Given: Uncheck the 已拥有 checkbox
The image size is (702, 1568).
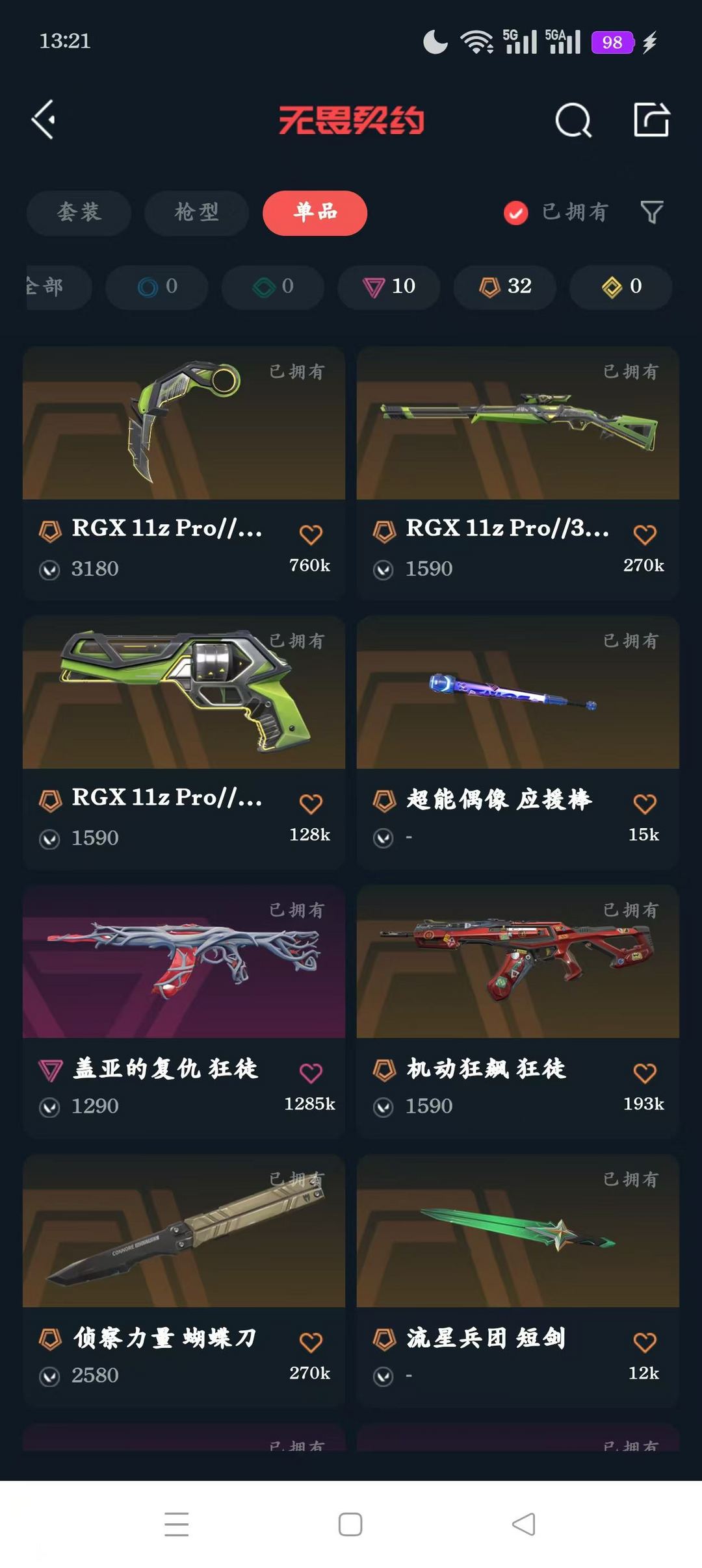Looking at the screenshot, I should pos(516,212).
